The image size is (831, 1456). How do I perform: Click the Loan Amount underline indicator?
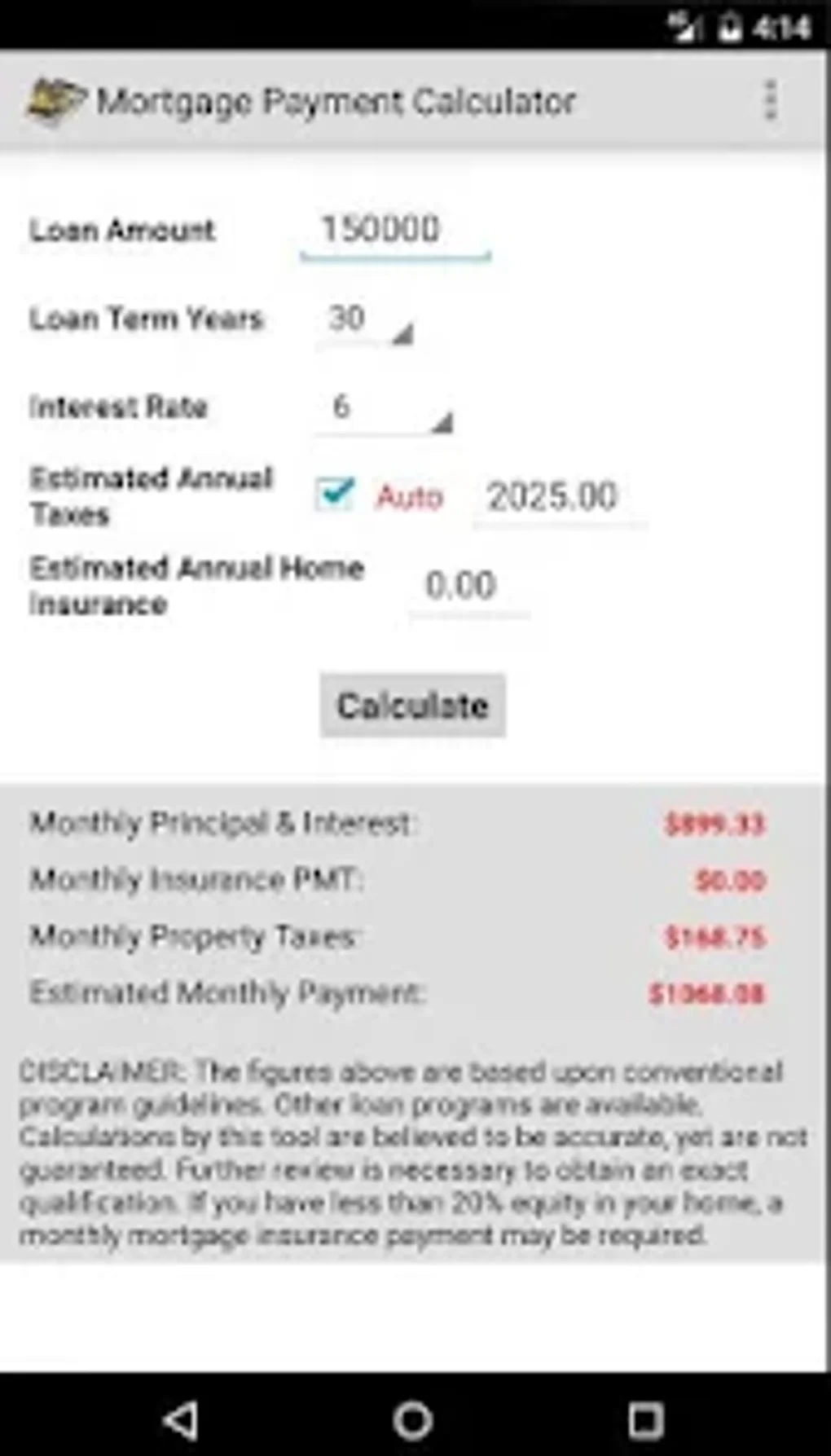tap(395, 257)
